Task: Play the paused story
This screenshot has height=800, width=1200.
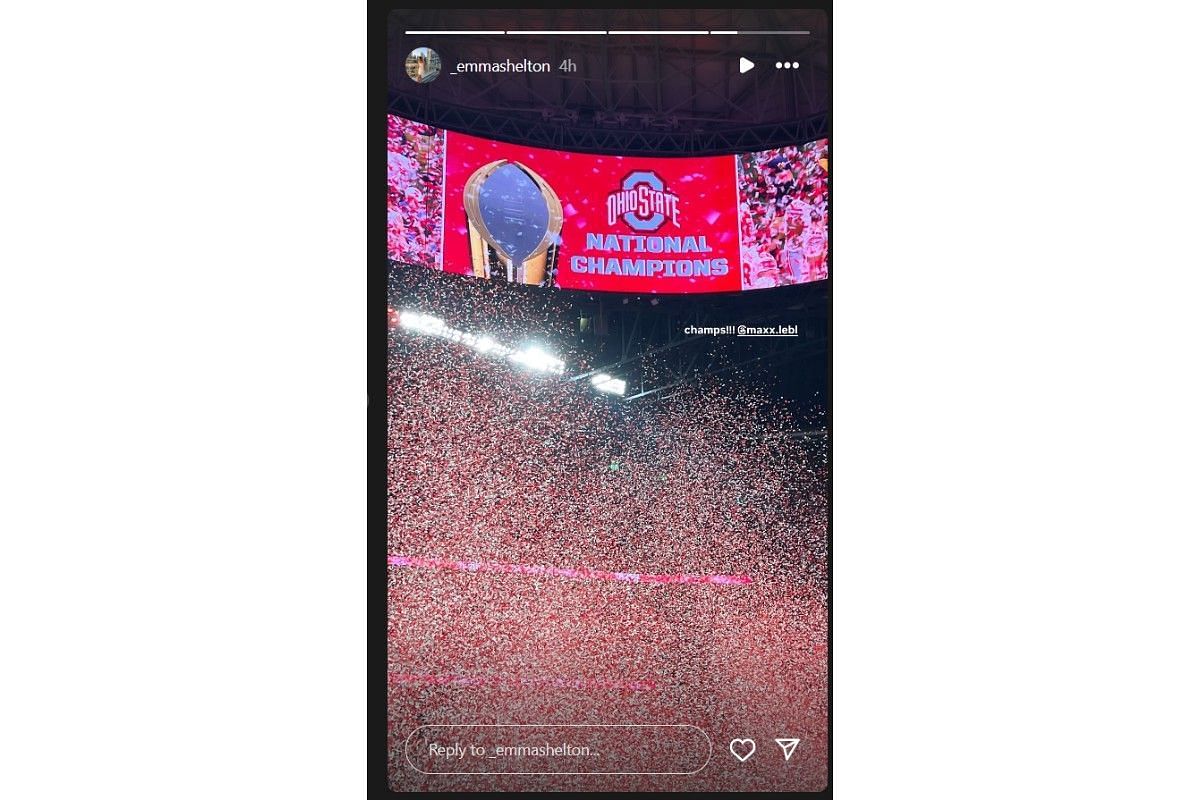Action: pyautogui.click(x=746, y=65)
